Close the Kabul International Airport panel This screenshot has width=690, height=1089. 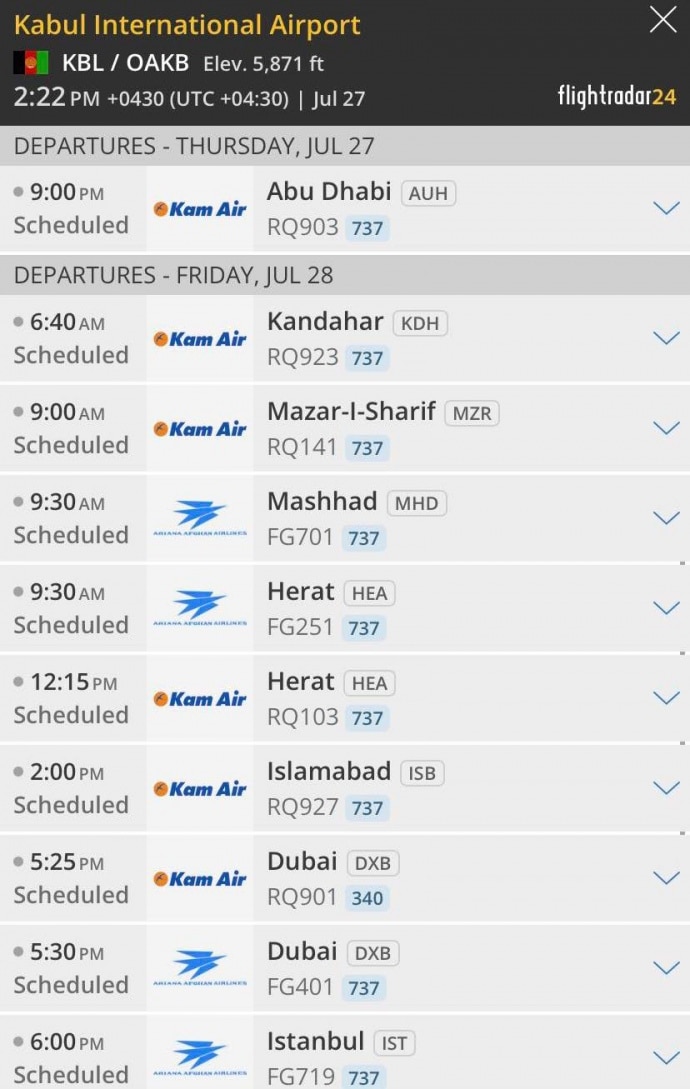[663, 20]
